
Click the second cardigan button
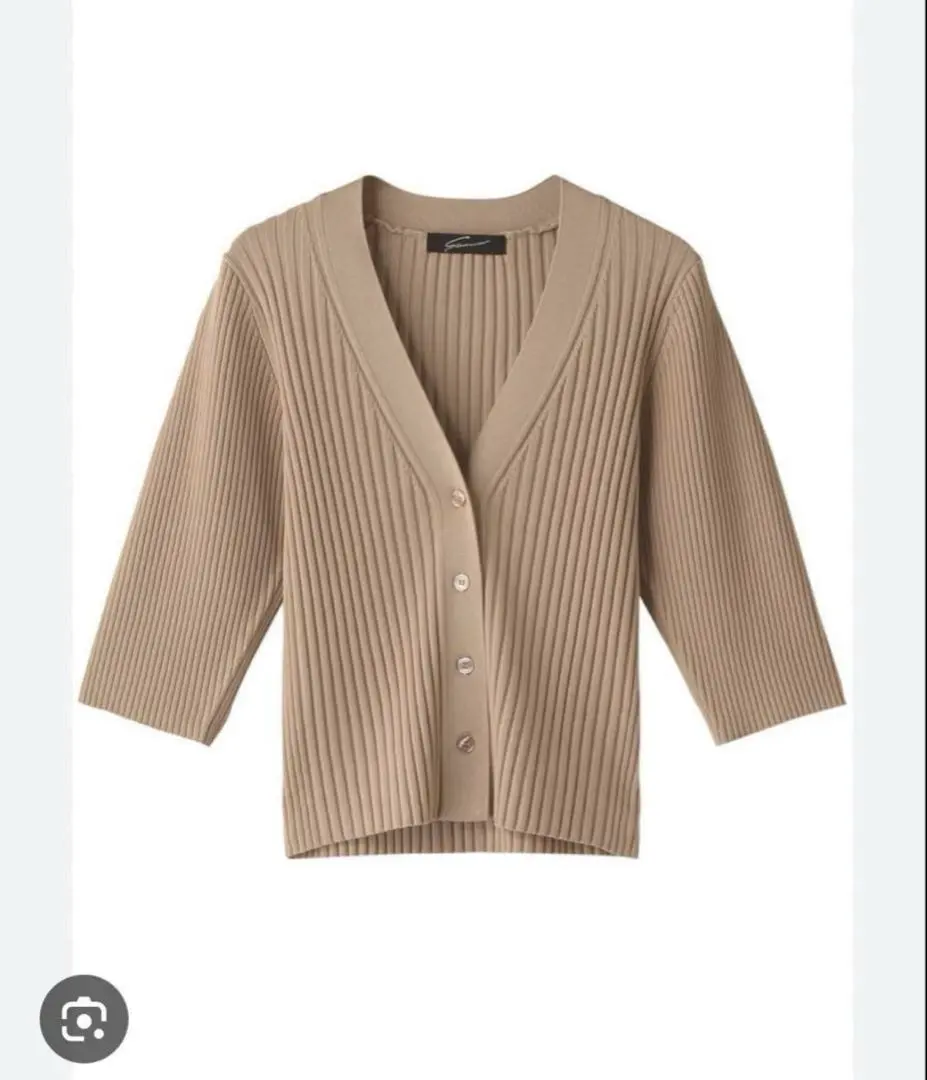[x=461, y=580]
